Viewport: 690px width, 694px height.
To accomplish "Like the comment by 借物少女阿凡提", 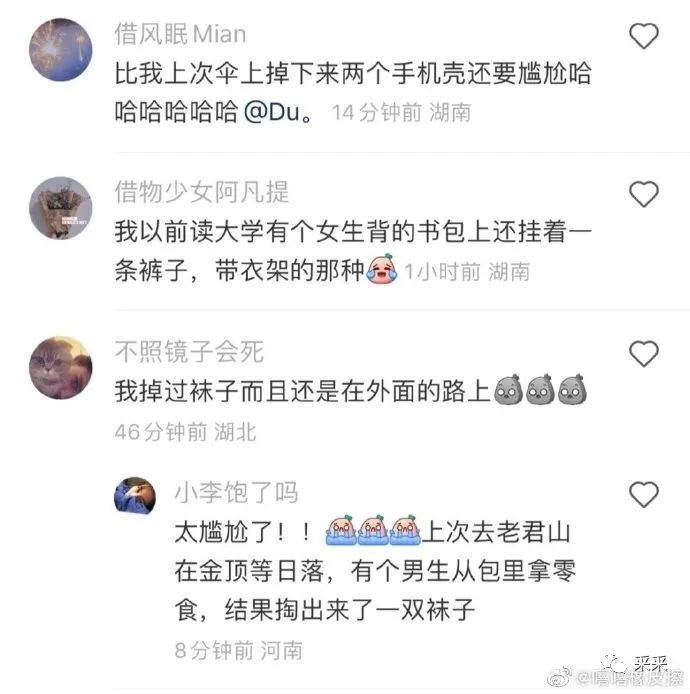I will pos(644,194).
